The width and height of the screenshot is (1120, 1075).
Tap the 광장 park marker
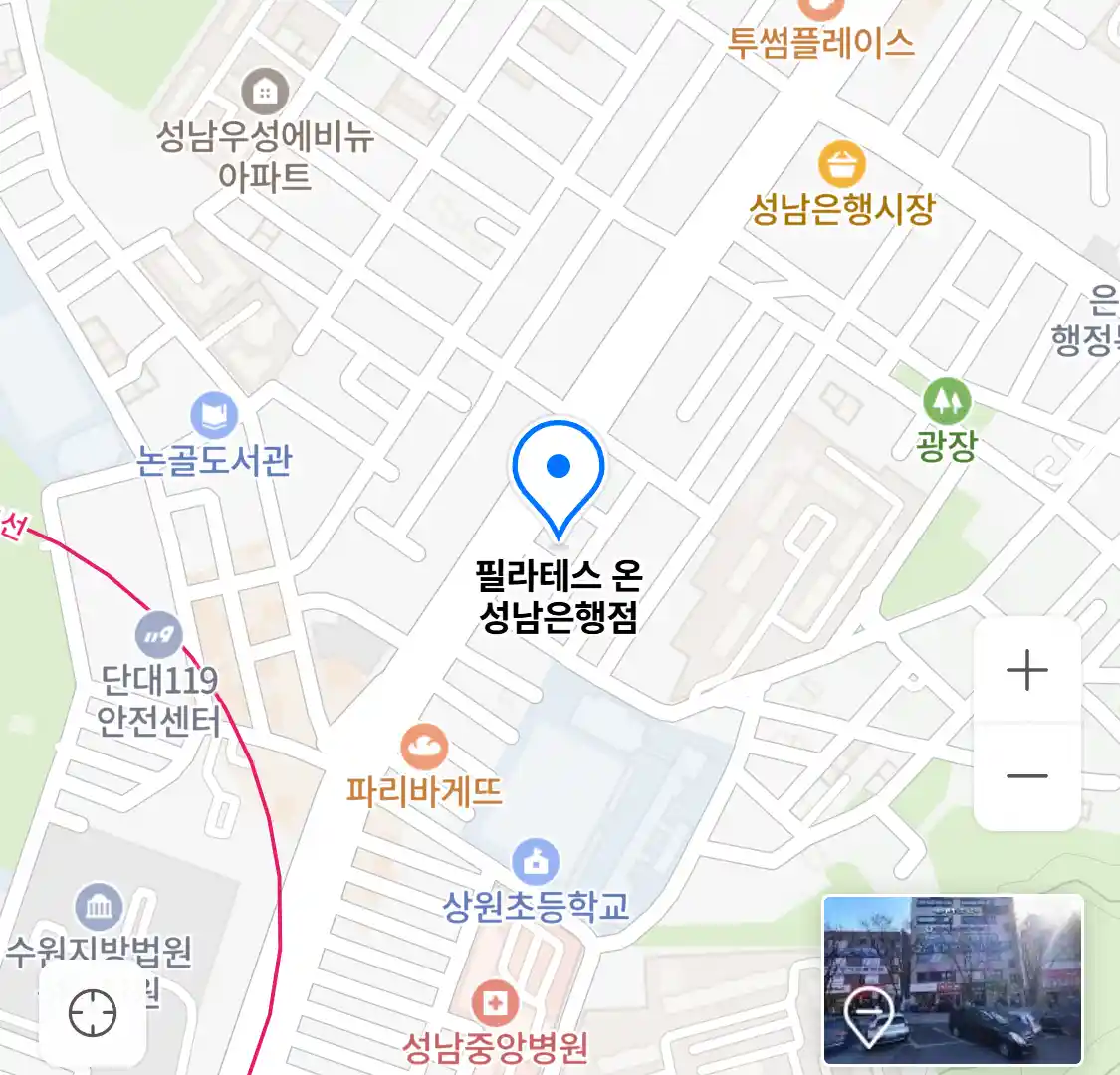pyautogui.click(x=946, y=402)
